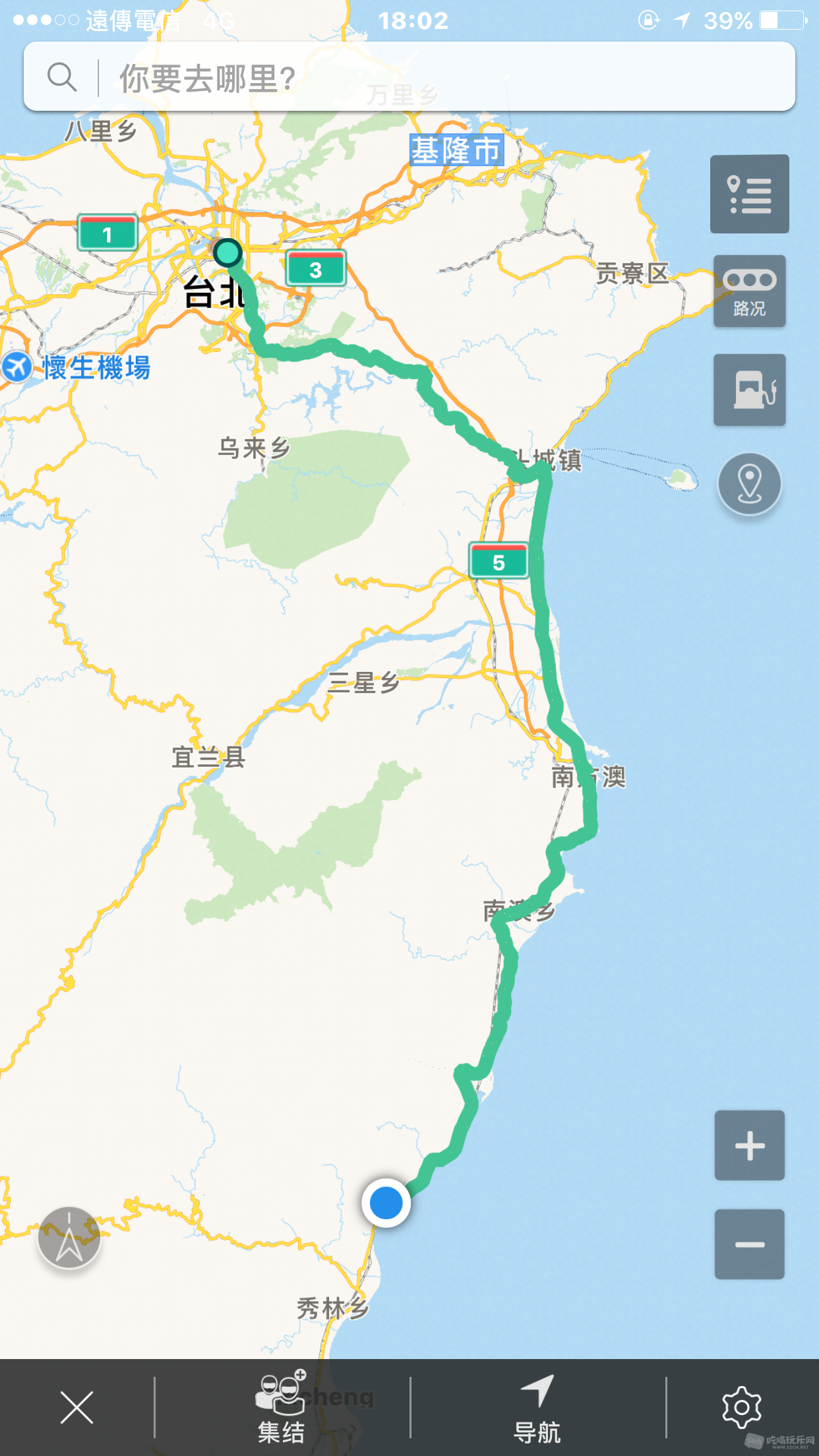Toggle 路况 traffic layer

coord(749,291)
